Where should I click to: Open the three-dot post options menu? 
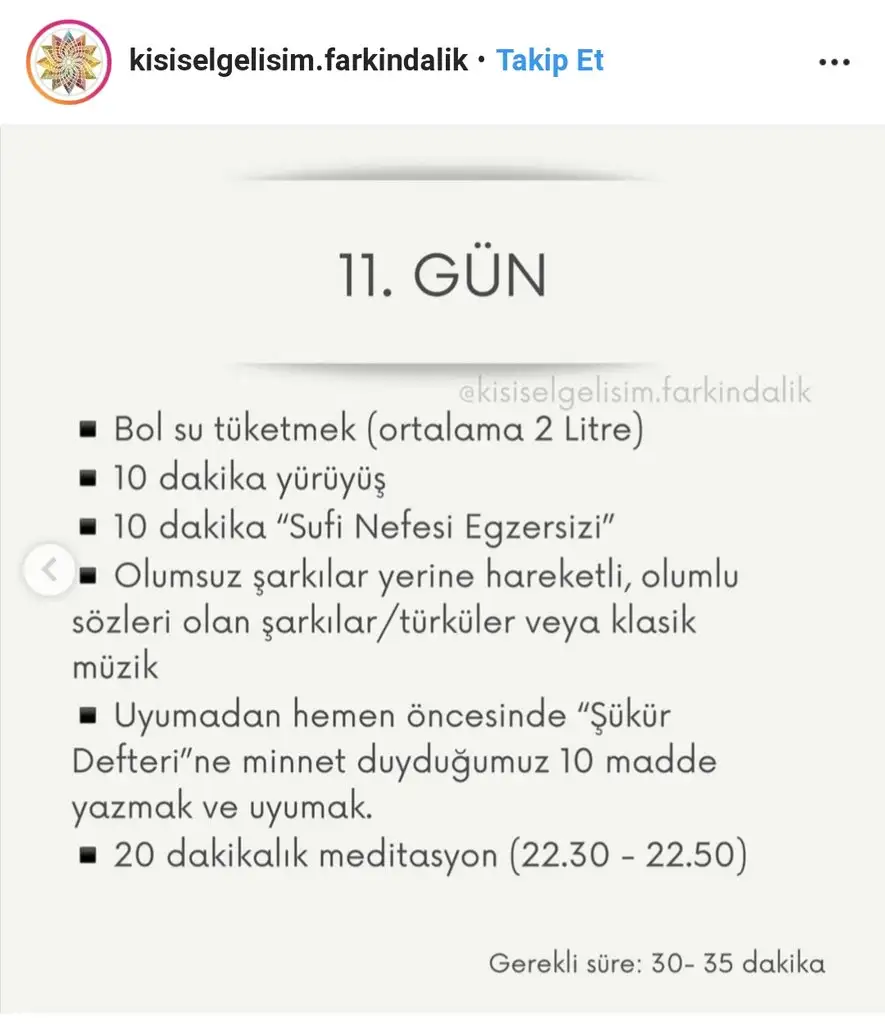point(833,62)
